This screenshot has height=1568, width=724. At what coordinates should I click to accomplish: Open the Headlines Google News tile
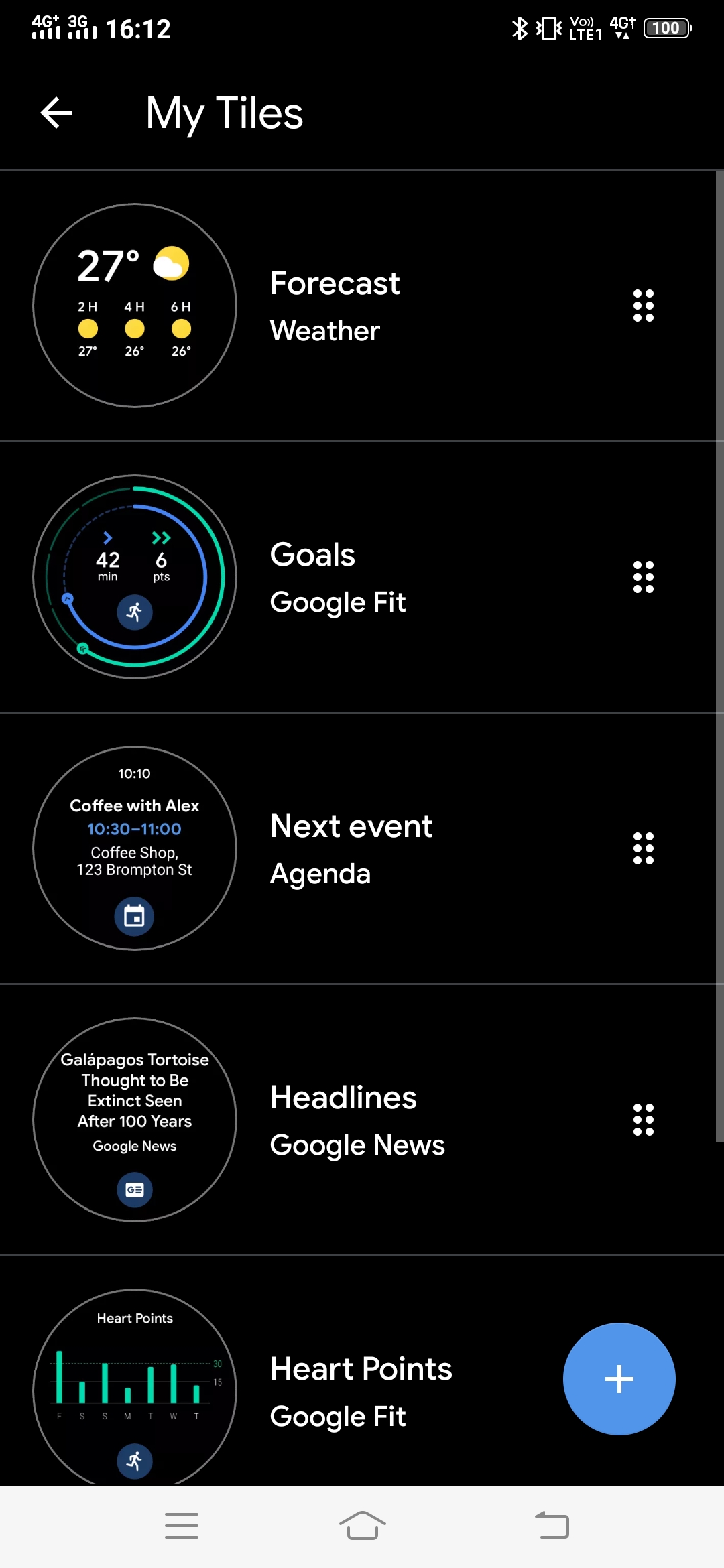coord(357,1120)
